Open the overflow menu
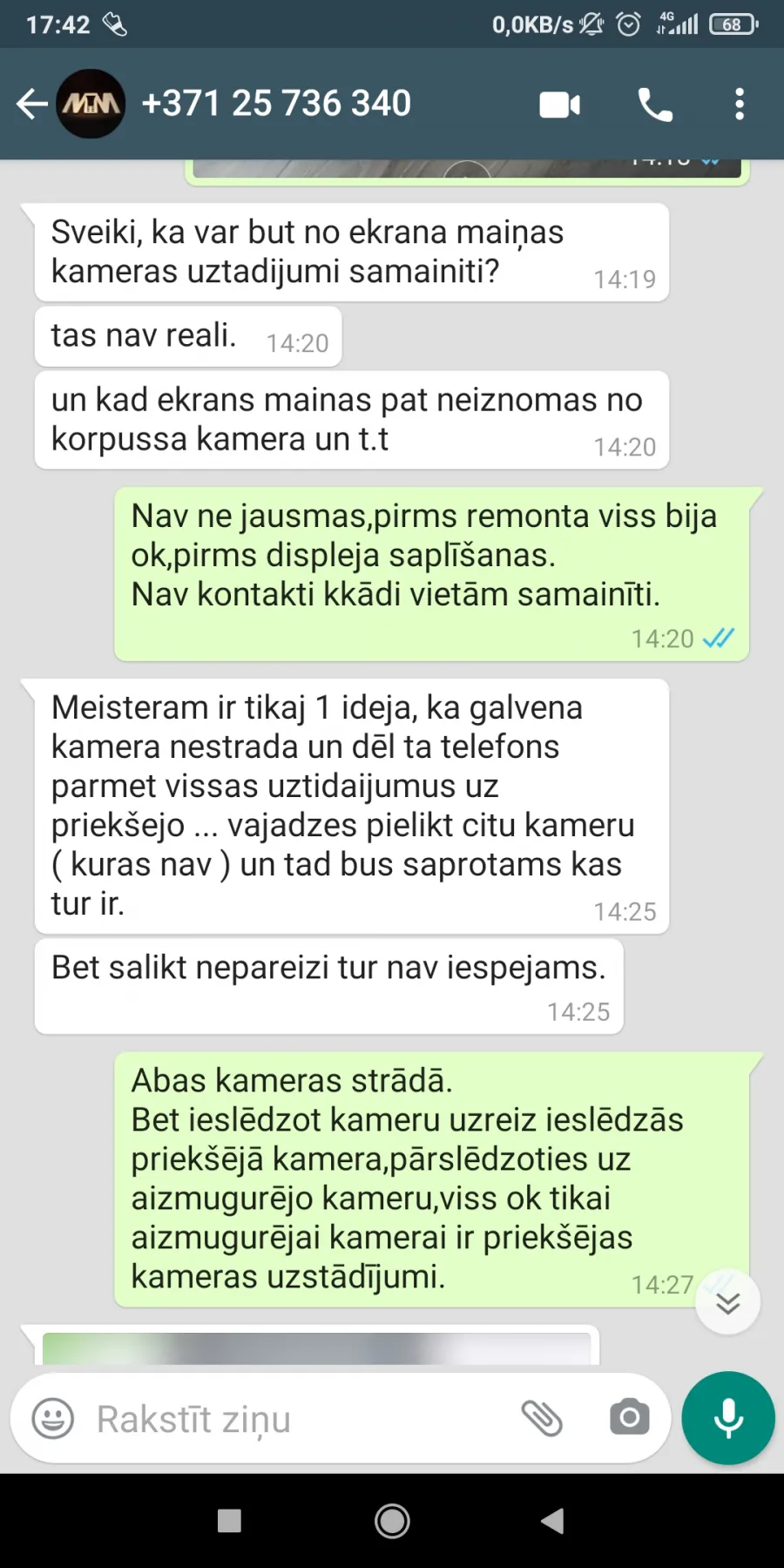The width and height of the screenshot is (784, 1568). pos(740,105)
